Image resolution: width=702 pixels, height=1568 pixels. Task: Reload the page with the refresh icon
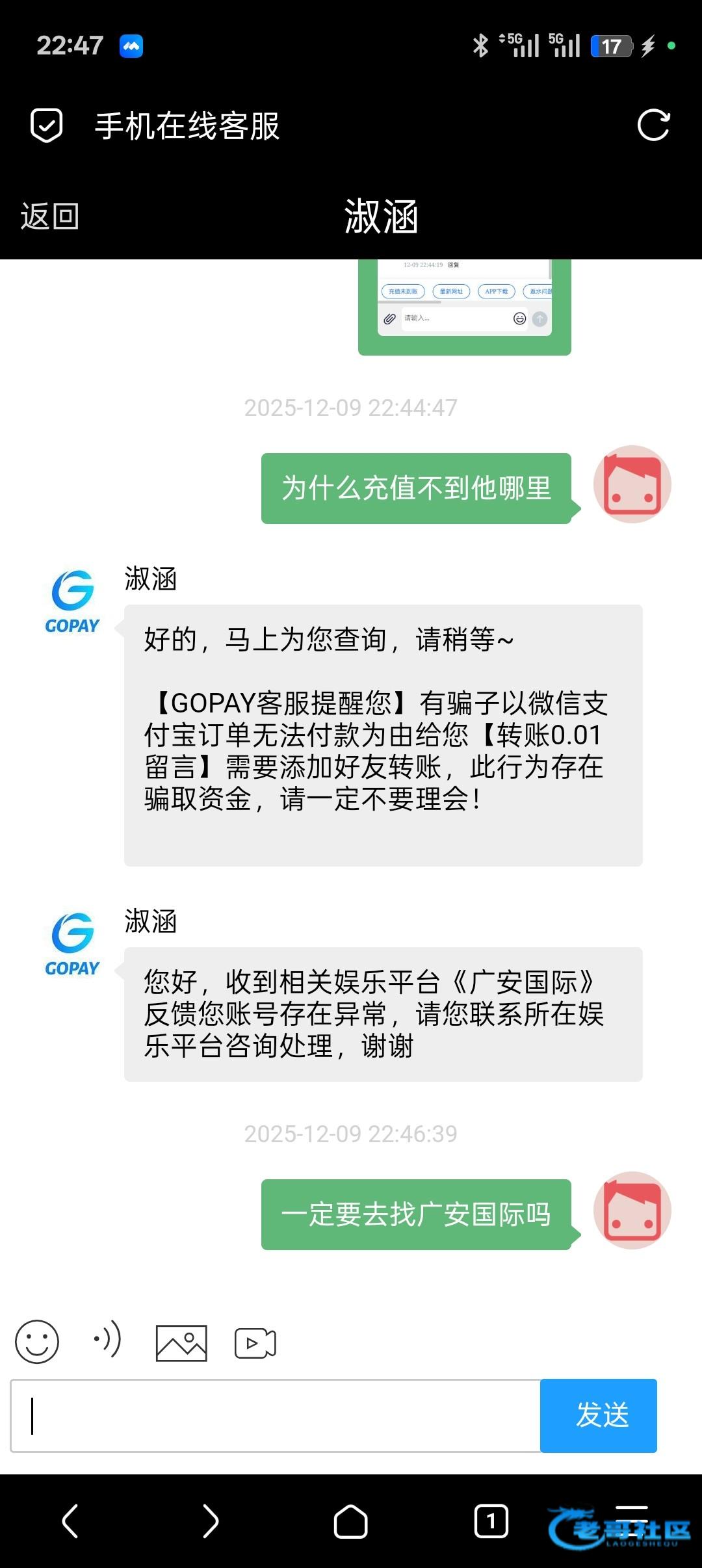pyautogui.click(x=653, y=125)
